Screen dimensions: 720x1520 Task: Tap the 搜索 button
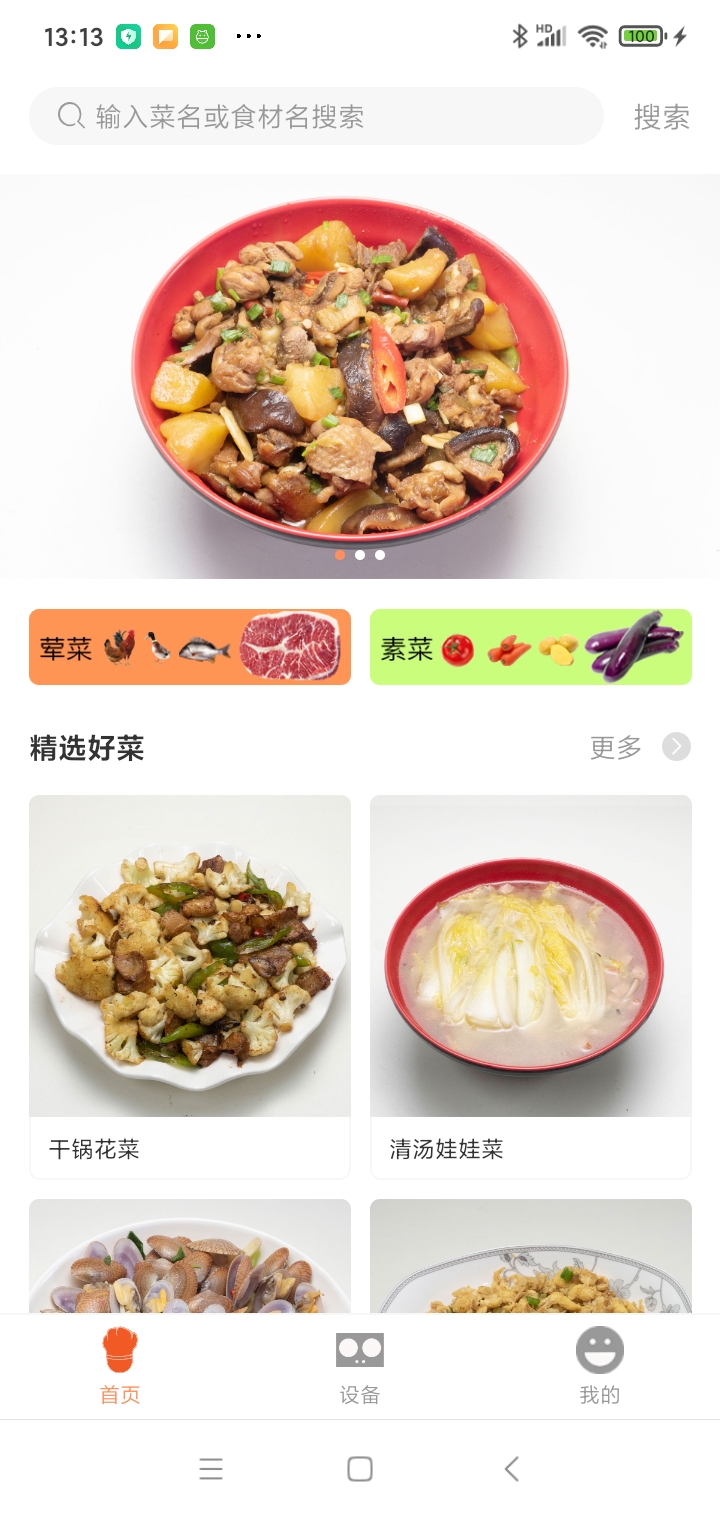(661, 117)
